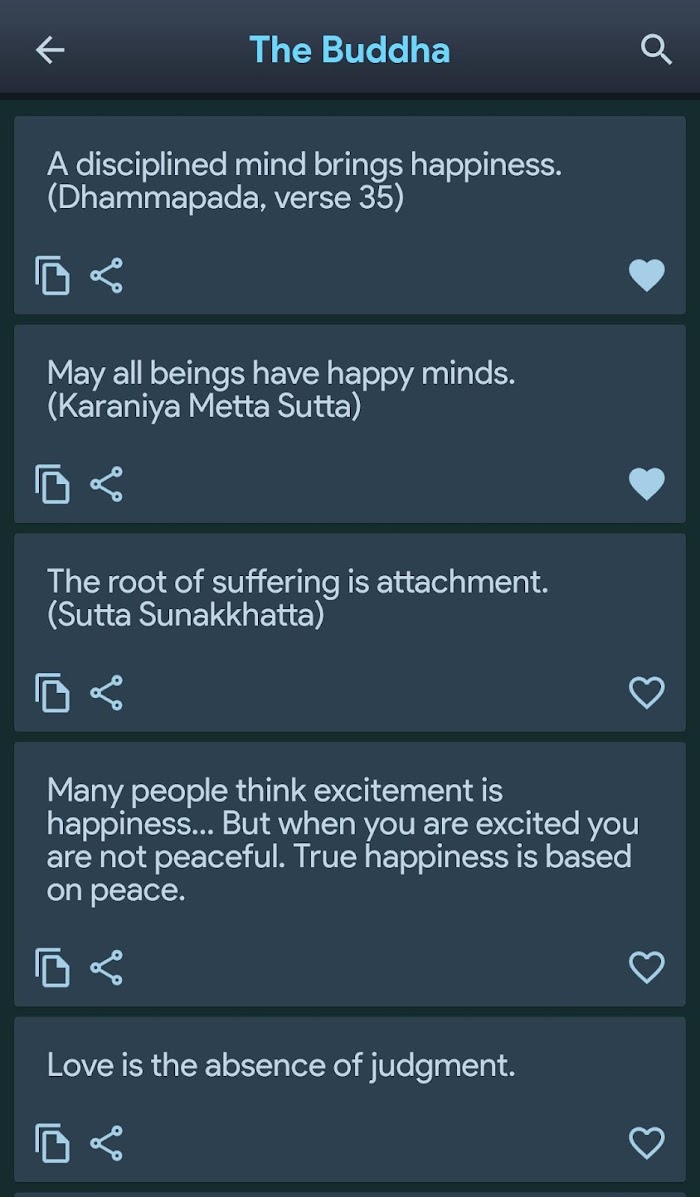Share the 'Many people think excitement' quote
Image resolution: width=700 pixels, height=1197 pixels.
pyautogui.click(x=106, y=968)
